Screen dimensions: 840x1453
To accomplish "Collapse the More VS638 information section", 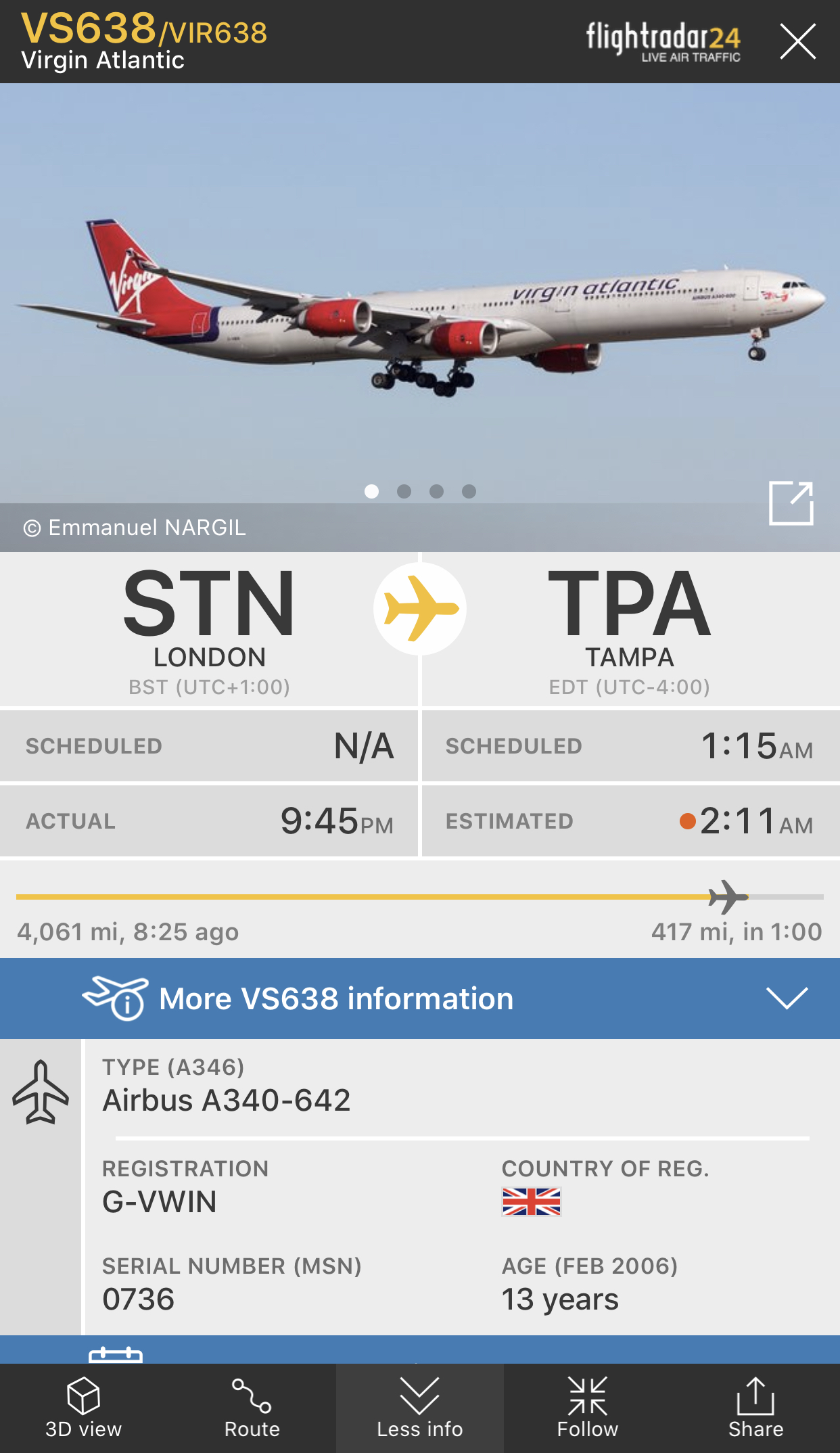I will (x=787, y=998).
